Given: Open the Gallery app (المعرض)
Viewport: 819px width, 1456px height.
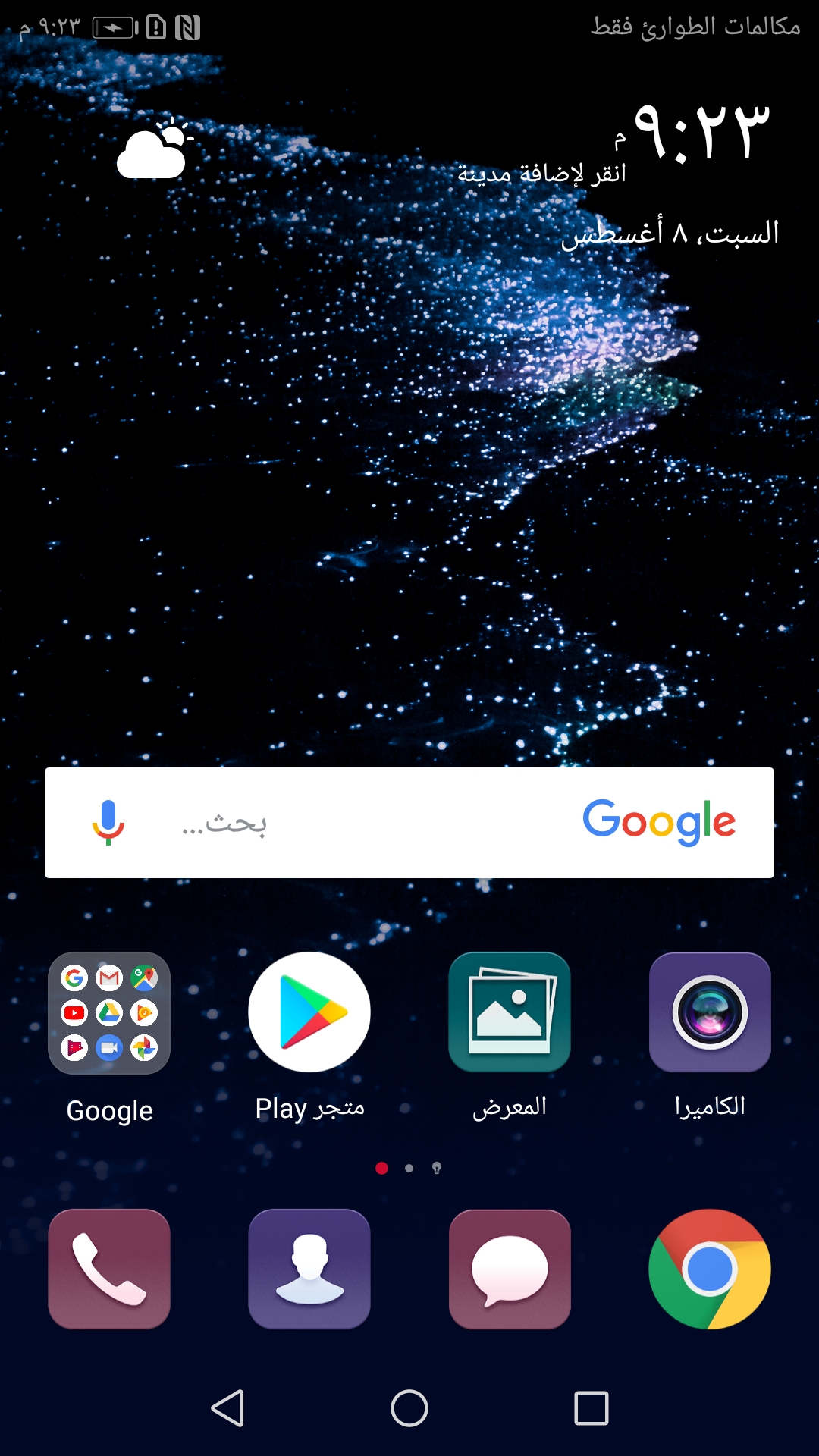Looking at the screenshot, I should coord(510,1012).
